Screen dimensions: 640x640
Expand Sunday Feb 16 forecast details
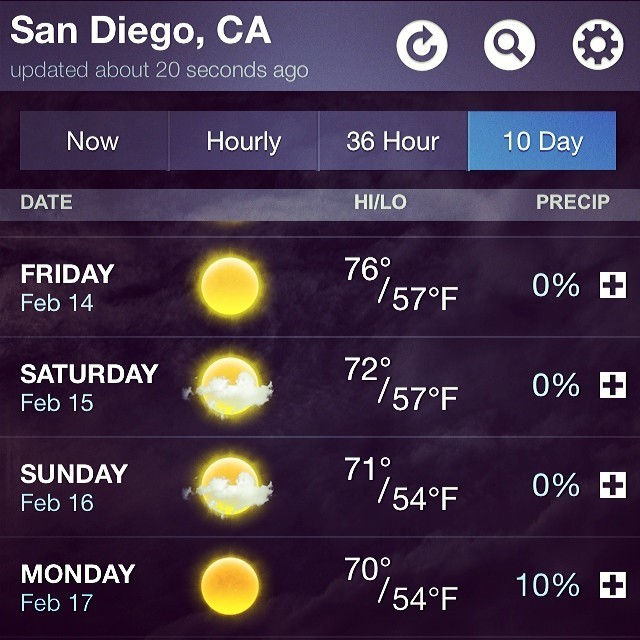tap(612, 486)
